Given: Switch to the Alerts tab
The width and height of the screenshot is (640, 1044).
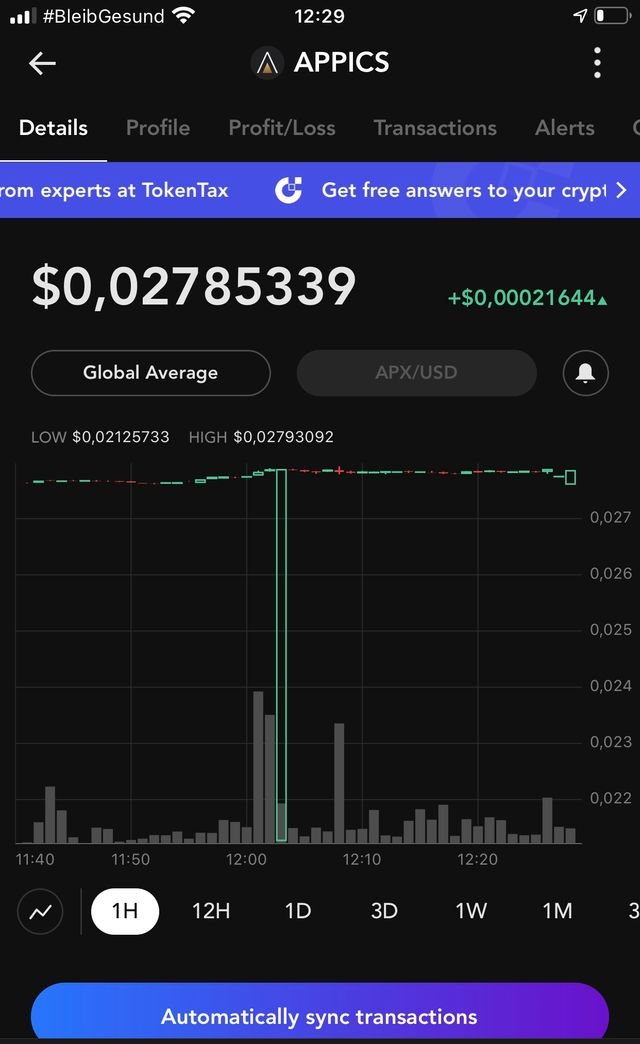Looking at the screenshot, I should click(x=565, y=128).
